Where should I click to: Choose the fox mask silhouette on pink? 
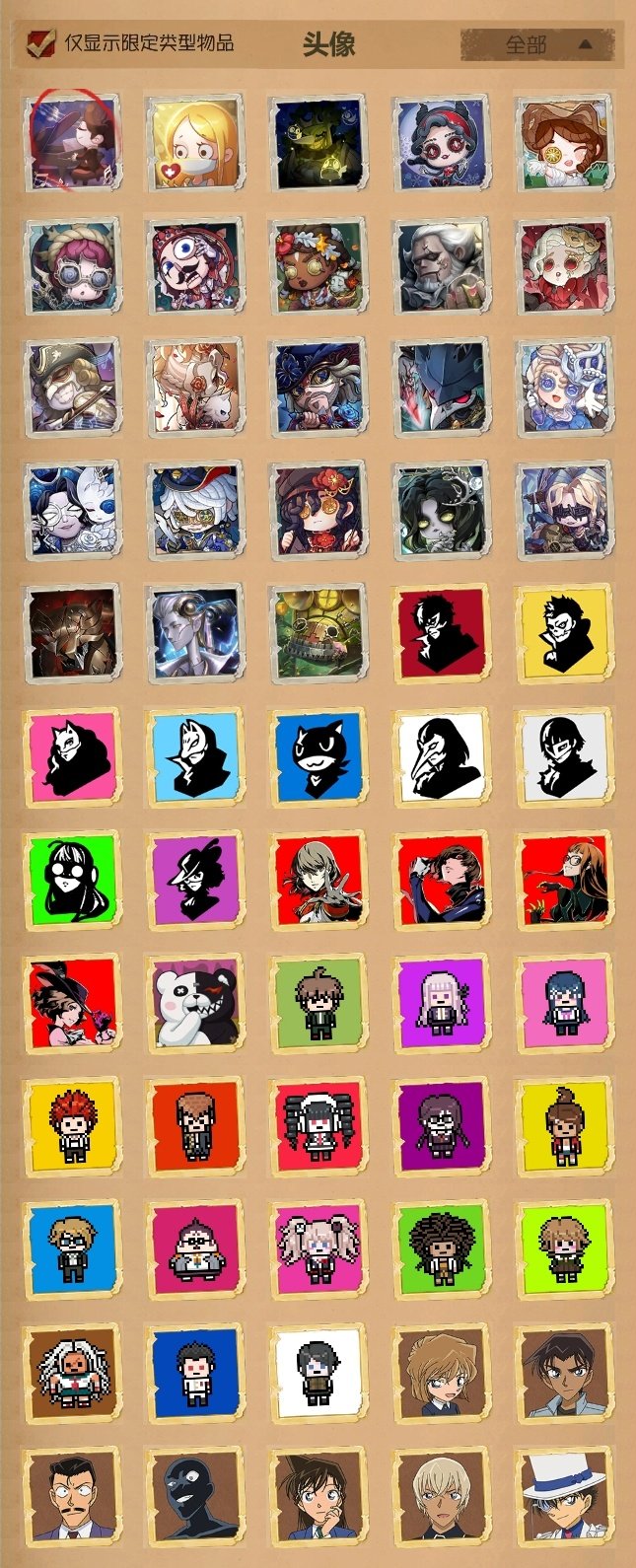(x=72, y=757)
